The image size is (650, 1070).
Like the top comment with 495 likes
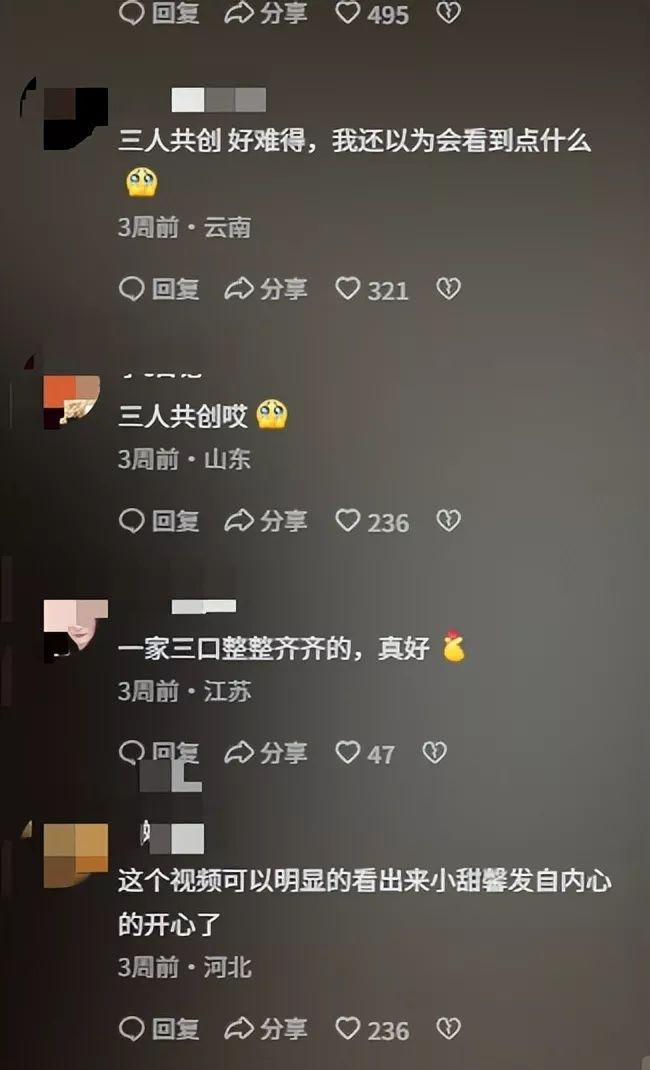click(348, 13)
